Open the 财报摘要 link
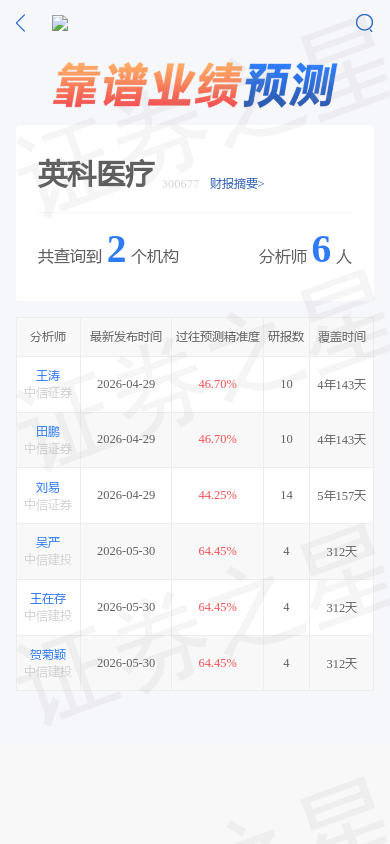390x844 pixels. [x=237, y=184]
